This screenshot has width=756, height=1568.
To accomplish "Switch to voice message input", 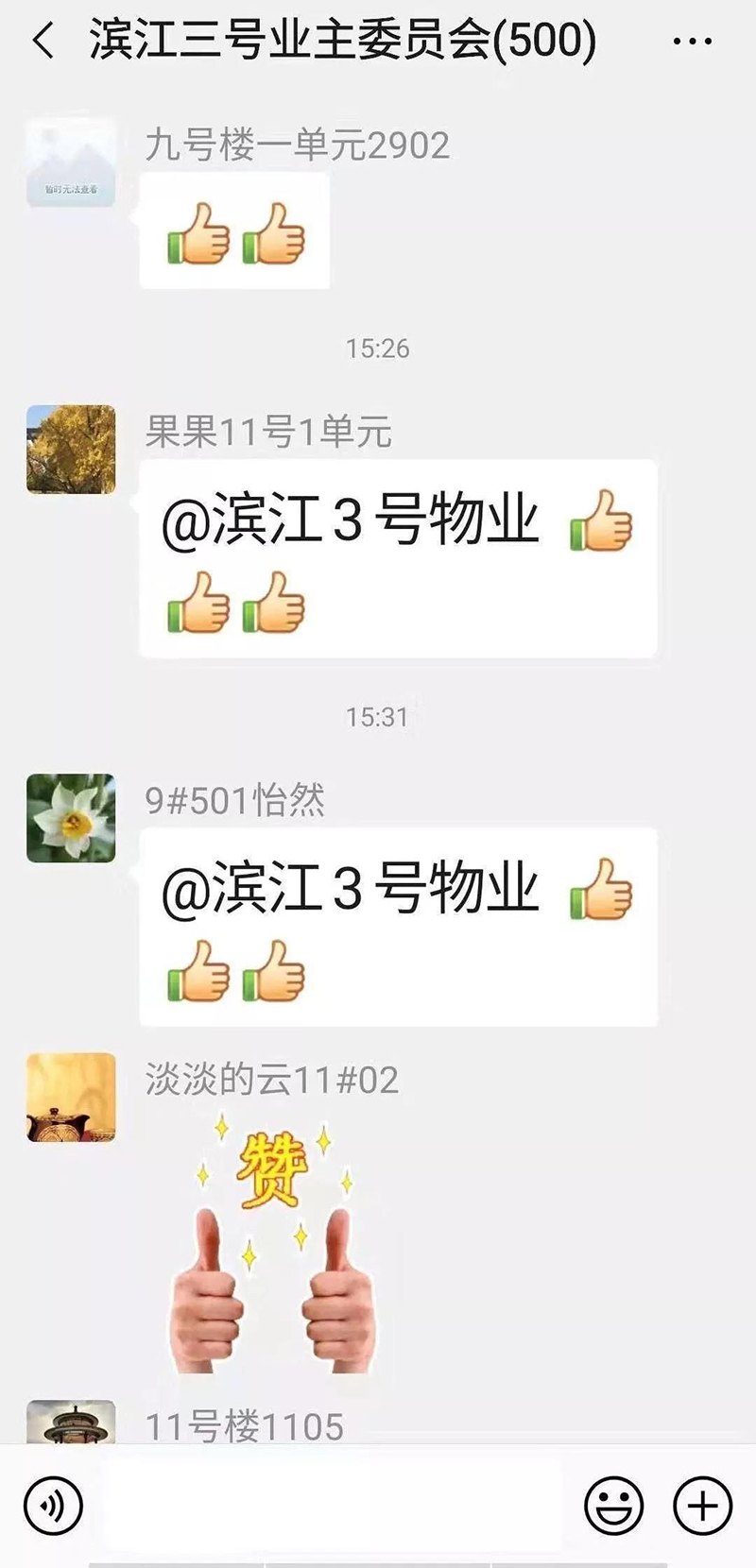I will click(53, 1505).
